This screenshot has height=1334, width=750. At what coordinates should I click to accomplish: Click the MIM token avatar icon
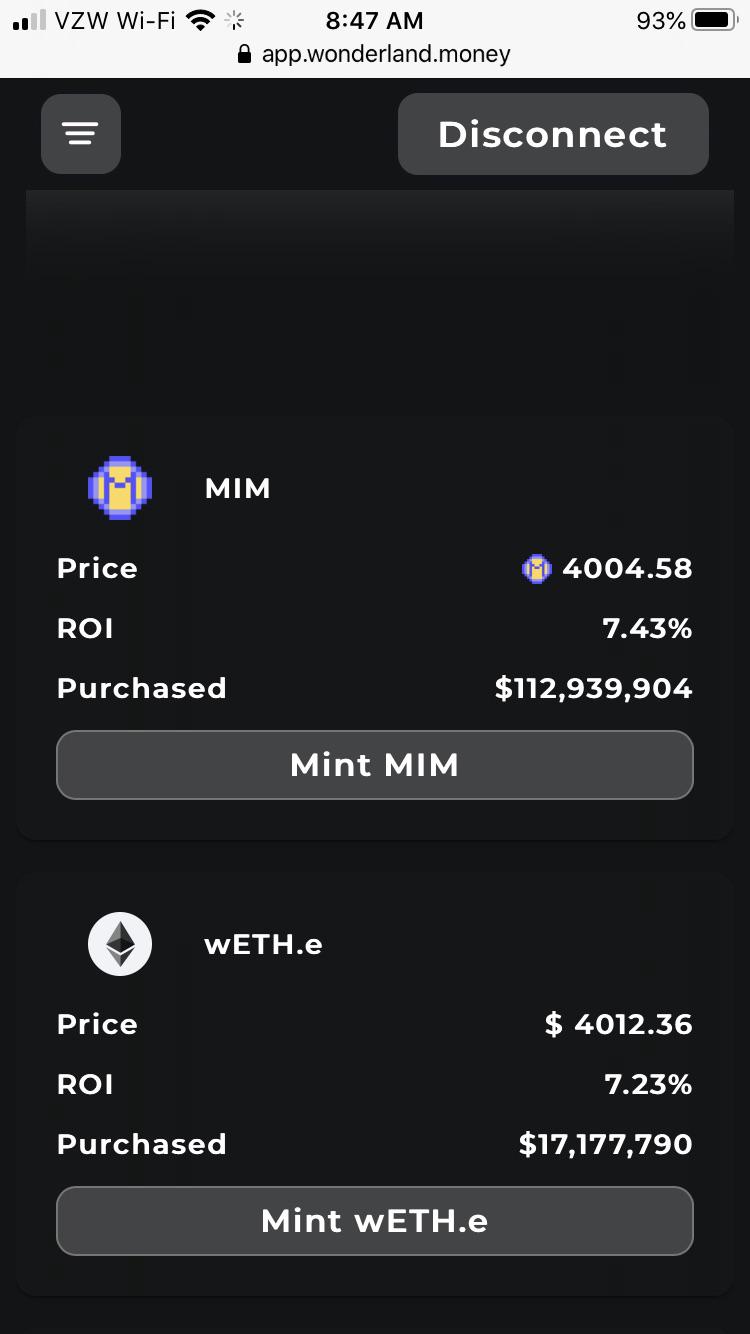pyautogui.click(x=120, y=488)
